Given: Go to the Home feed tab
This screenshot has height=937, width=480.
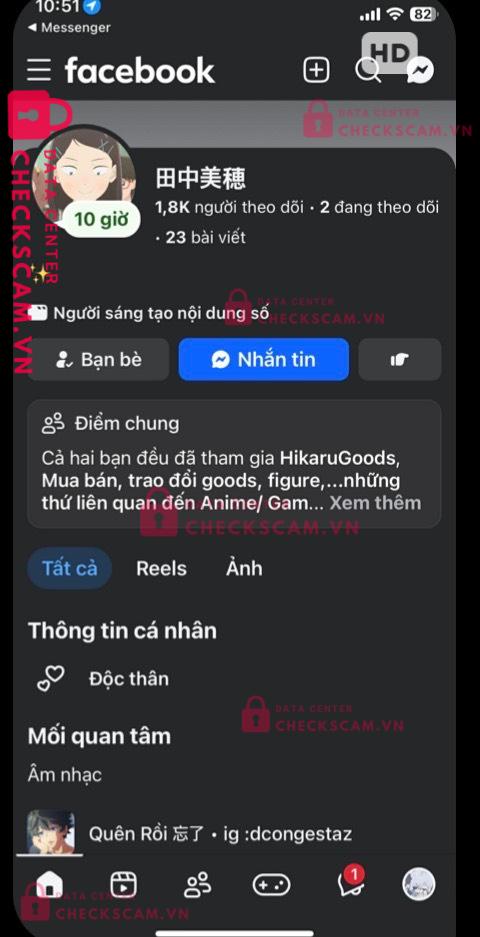Looking at the screenshot, I should click(x=49, y=884).
